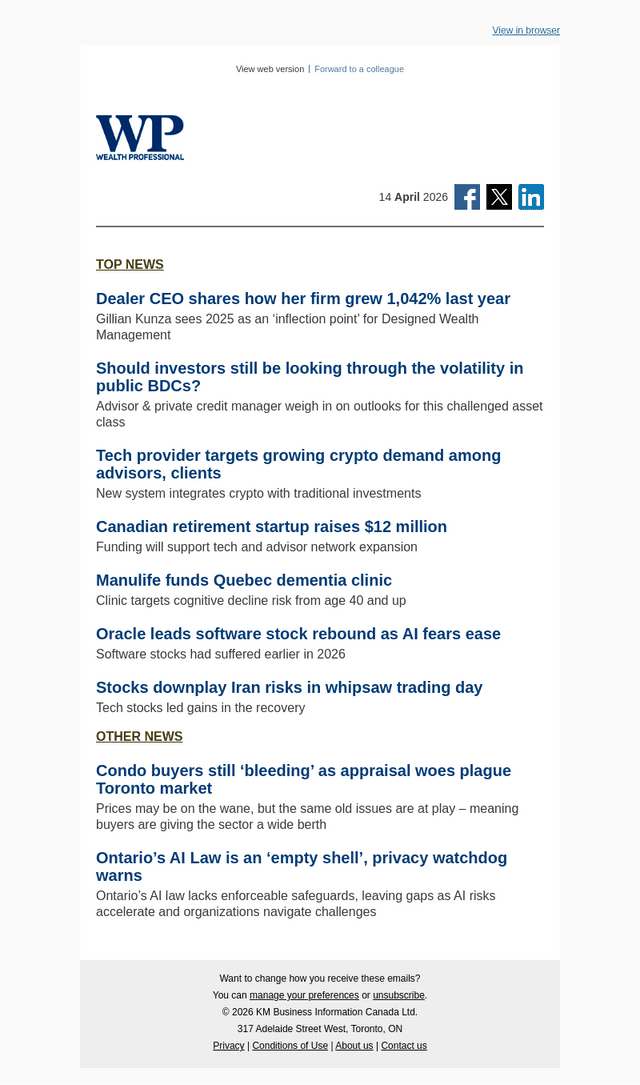Read Oracle leads software stock rebound

click(298, 634)
